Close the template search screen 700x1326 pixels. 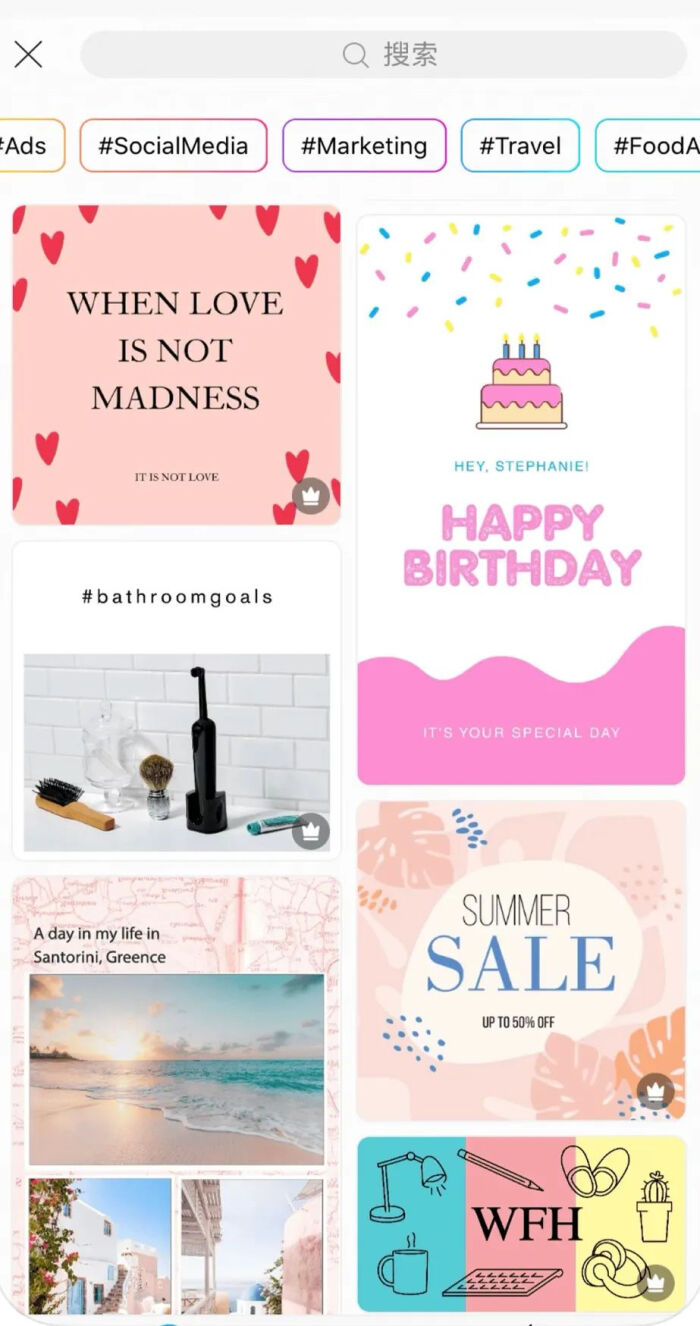click(x=28, y=54)
